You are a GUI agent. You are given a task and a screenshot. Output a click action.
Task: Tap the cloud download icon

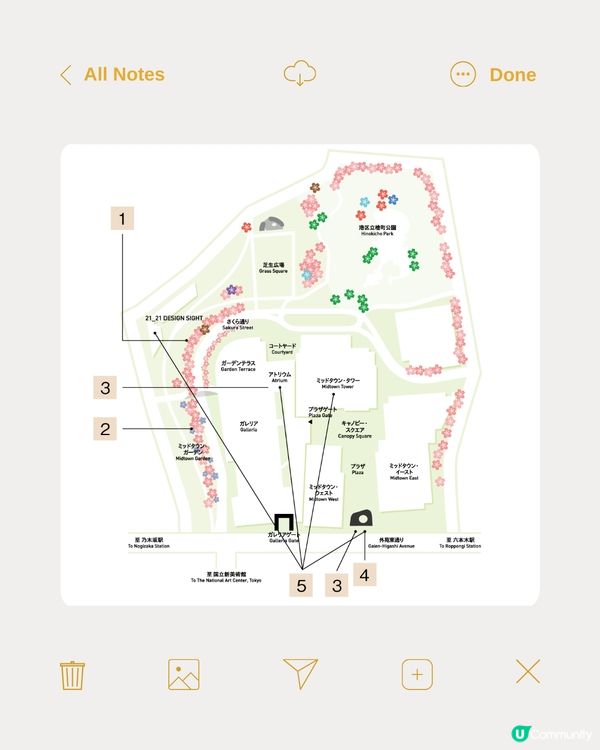point(300,74)
